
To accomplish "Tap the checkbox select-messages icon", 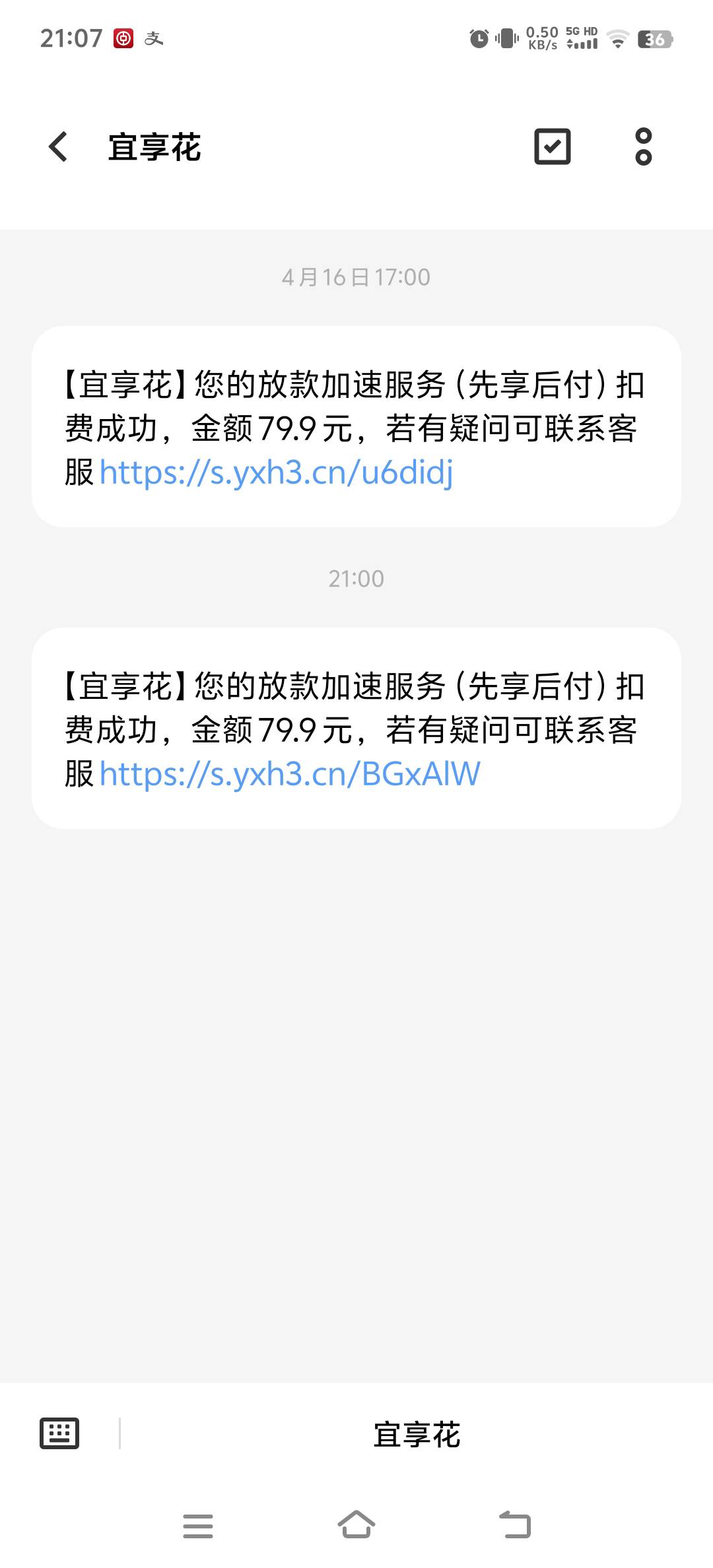I will click(552, 147).
